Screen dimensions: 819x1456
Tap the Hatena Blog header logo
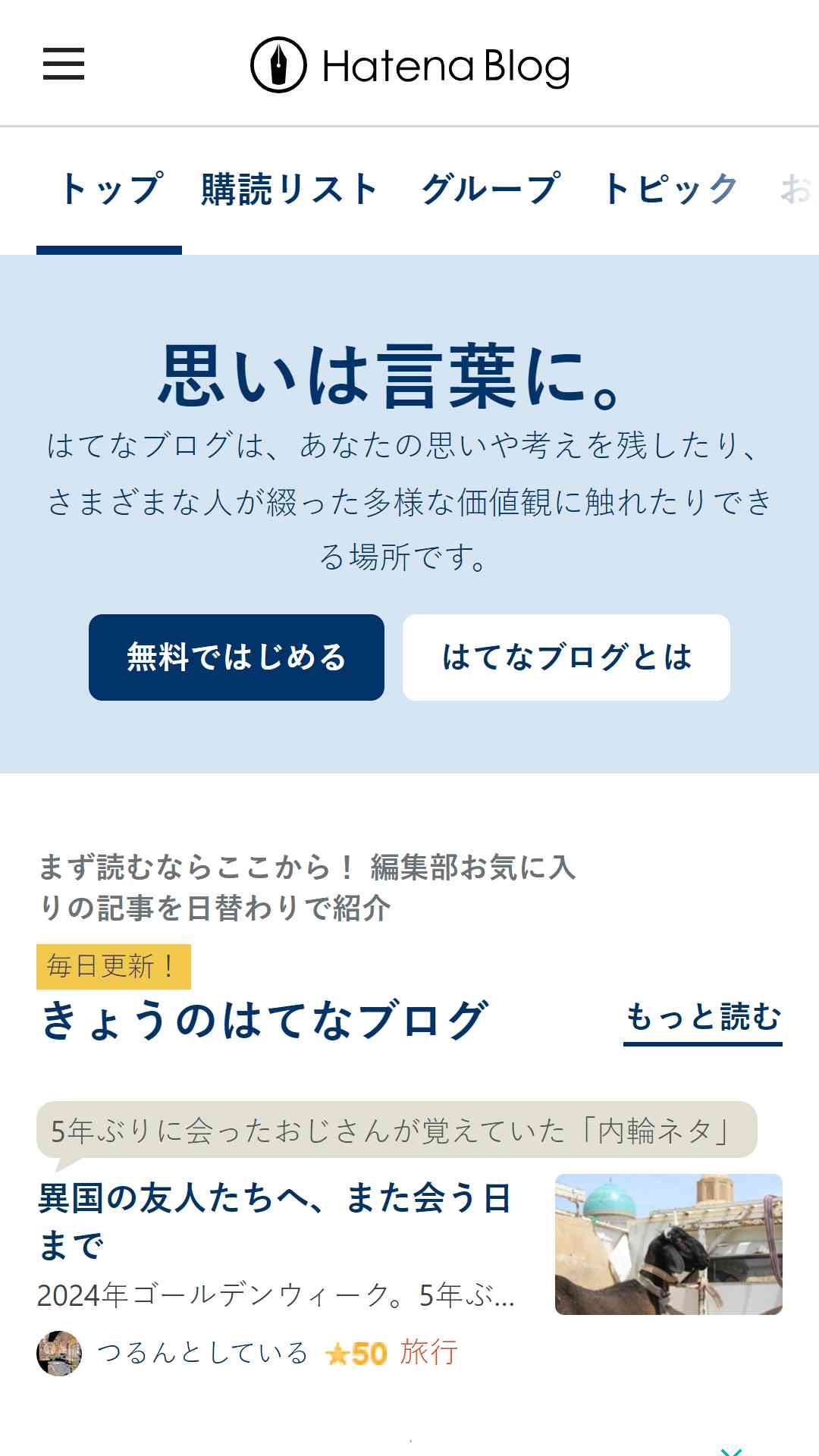point(410,65)
